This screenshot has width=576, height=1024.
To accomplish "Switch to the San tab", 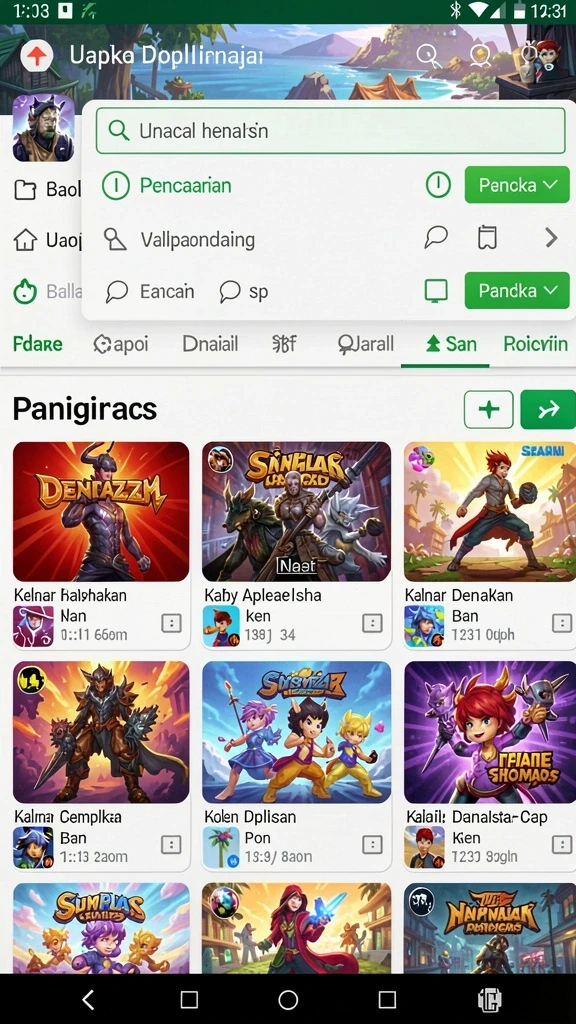I will pyautogui.click(x=451, y=344).
